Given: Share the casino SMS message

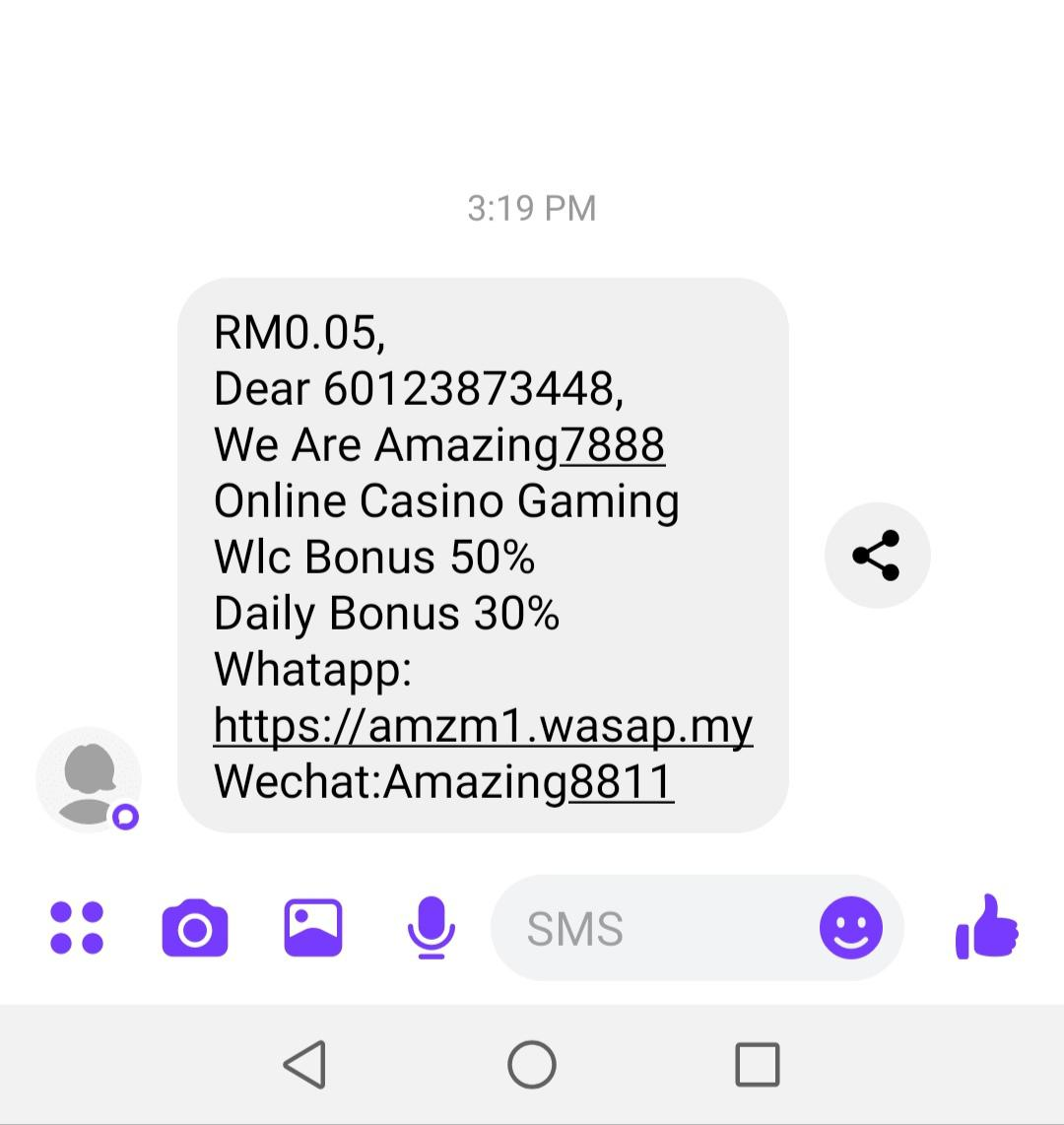Looking at the screenshot, I should pos(877,556).
